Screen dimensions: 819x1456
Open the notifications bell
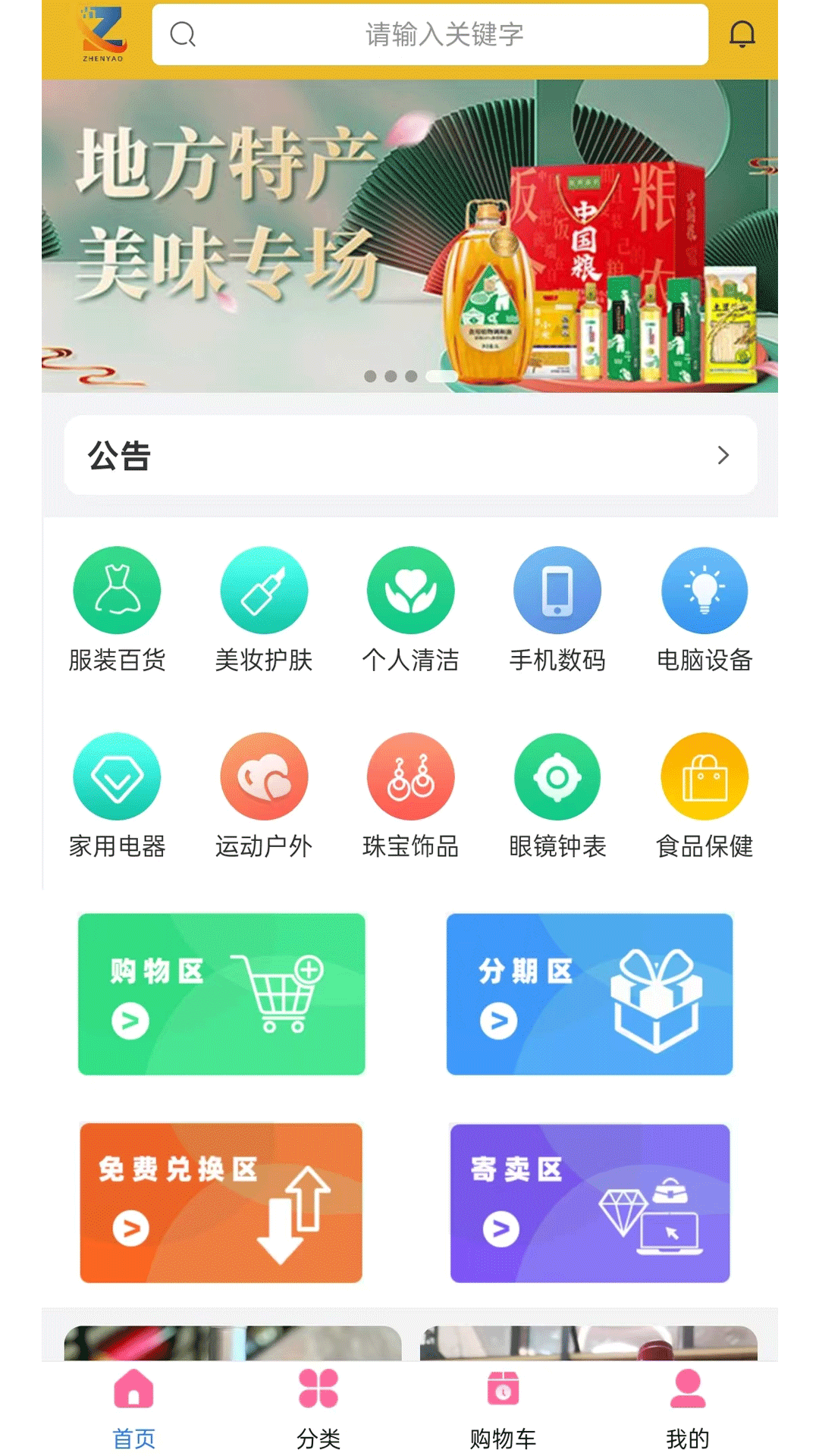tap(742, 35)
